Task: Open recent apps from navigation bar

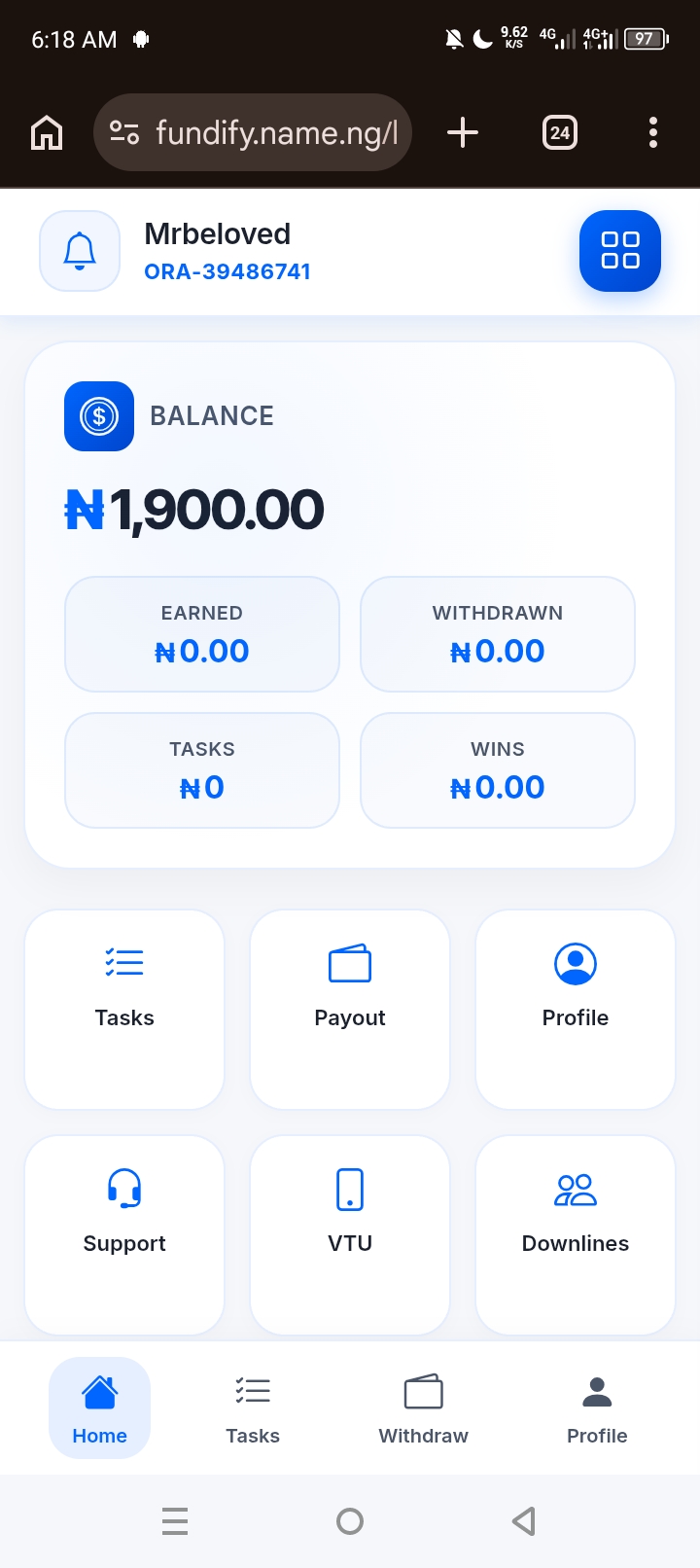Action: pyautogui.click(x=175, y=1520)
